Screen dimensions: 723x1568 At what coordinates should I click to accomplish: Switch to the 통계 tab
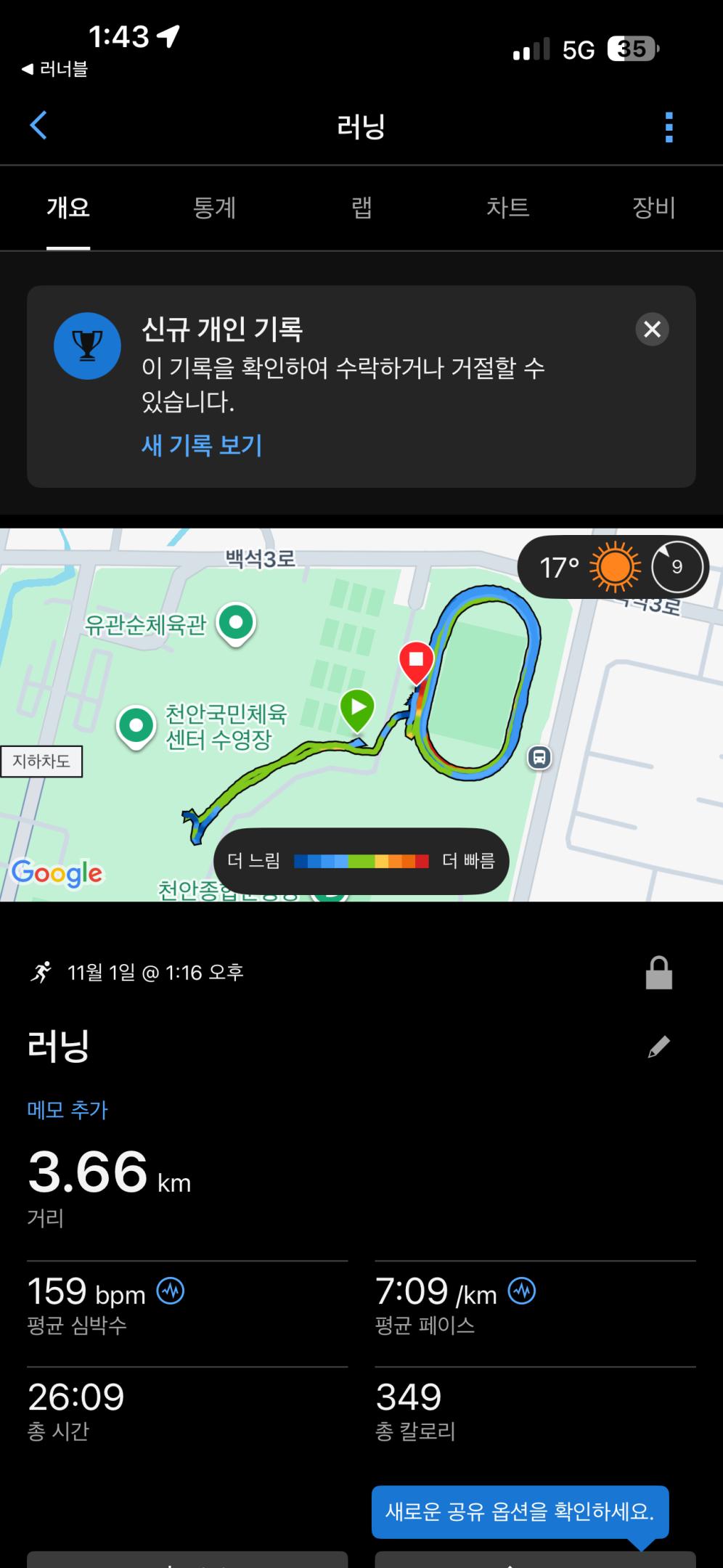[x=216, y=208]
